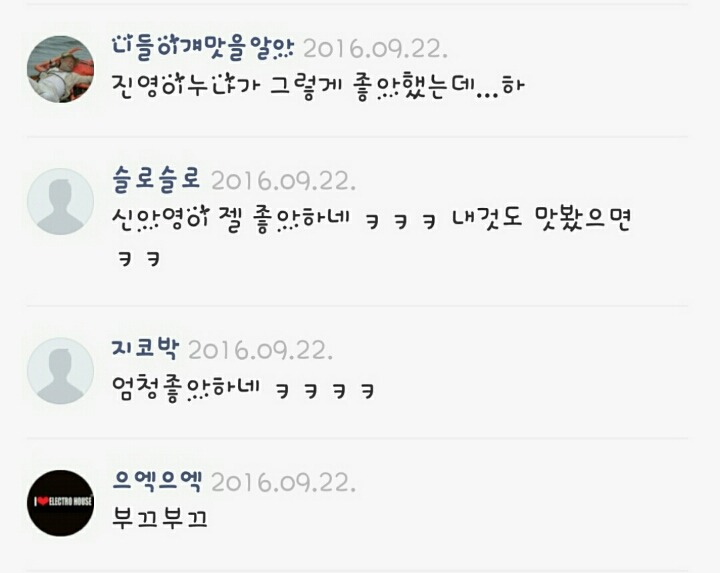Tap 지코박's default avatar
The height and width of the screenshot is (573, 720).
pos(60,371)
